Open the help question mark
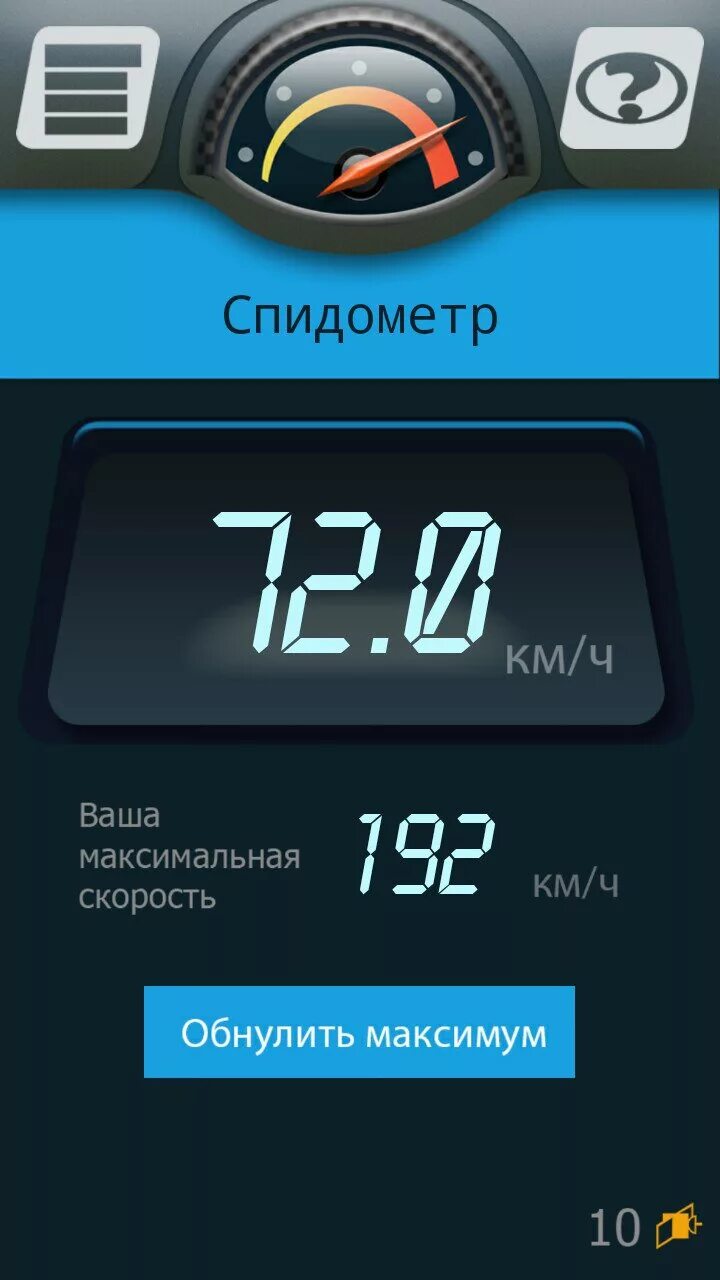This screenshot has height=1280, width=720. click(631, 87)
